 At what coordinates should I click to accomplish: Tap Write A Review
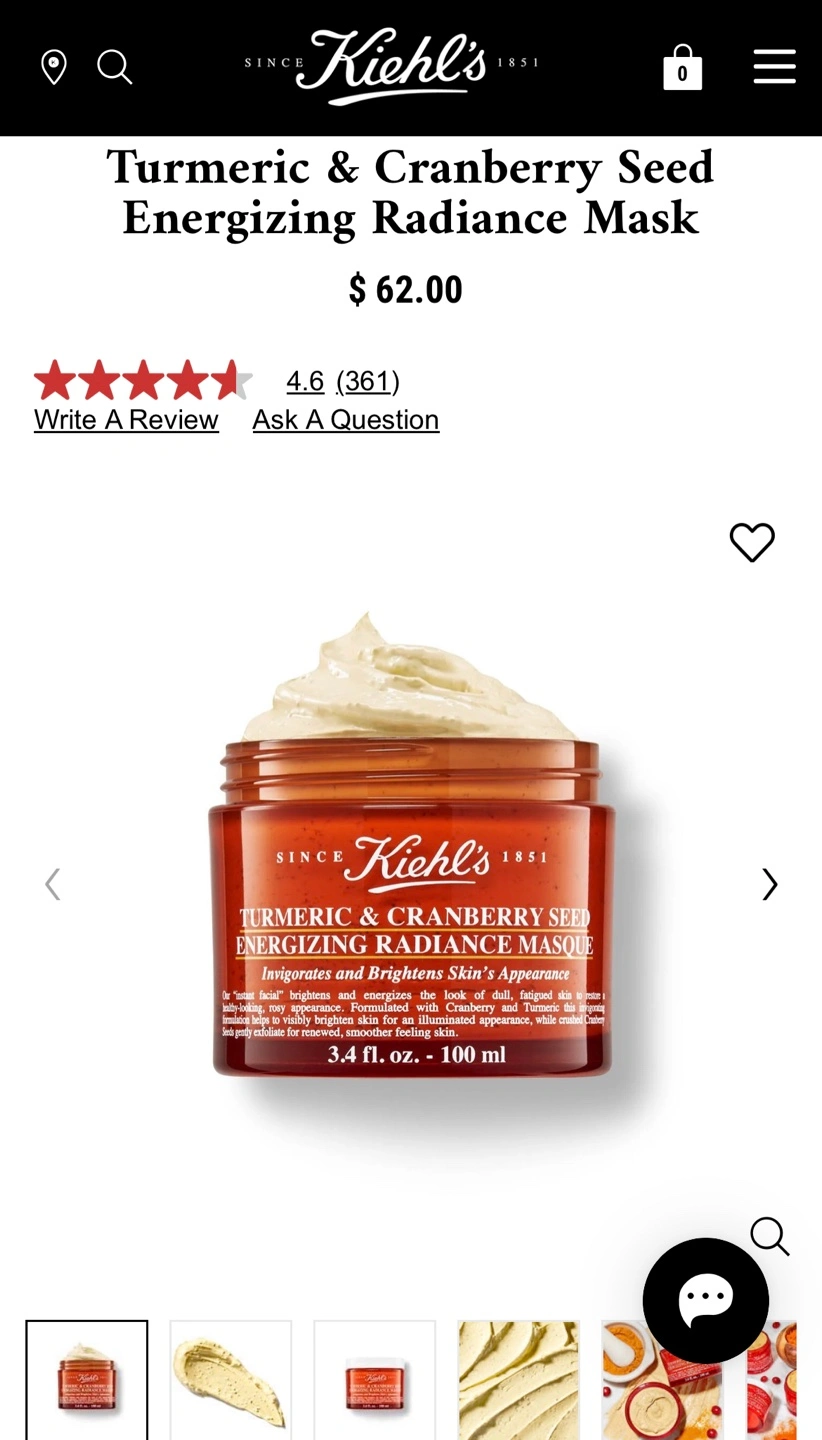pyautogui.click(x=126, y=420)
